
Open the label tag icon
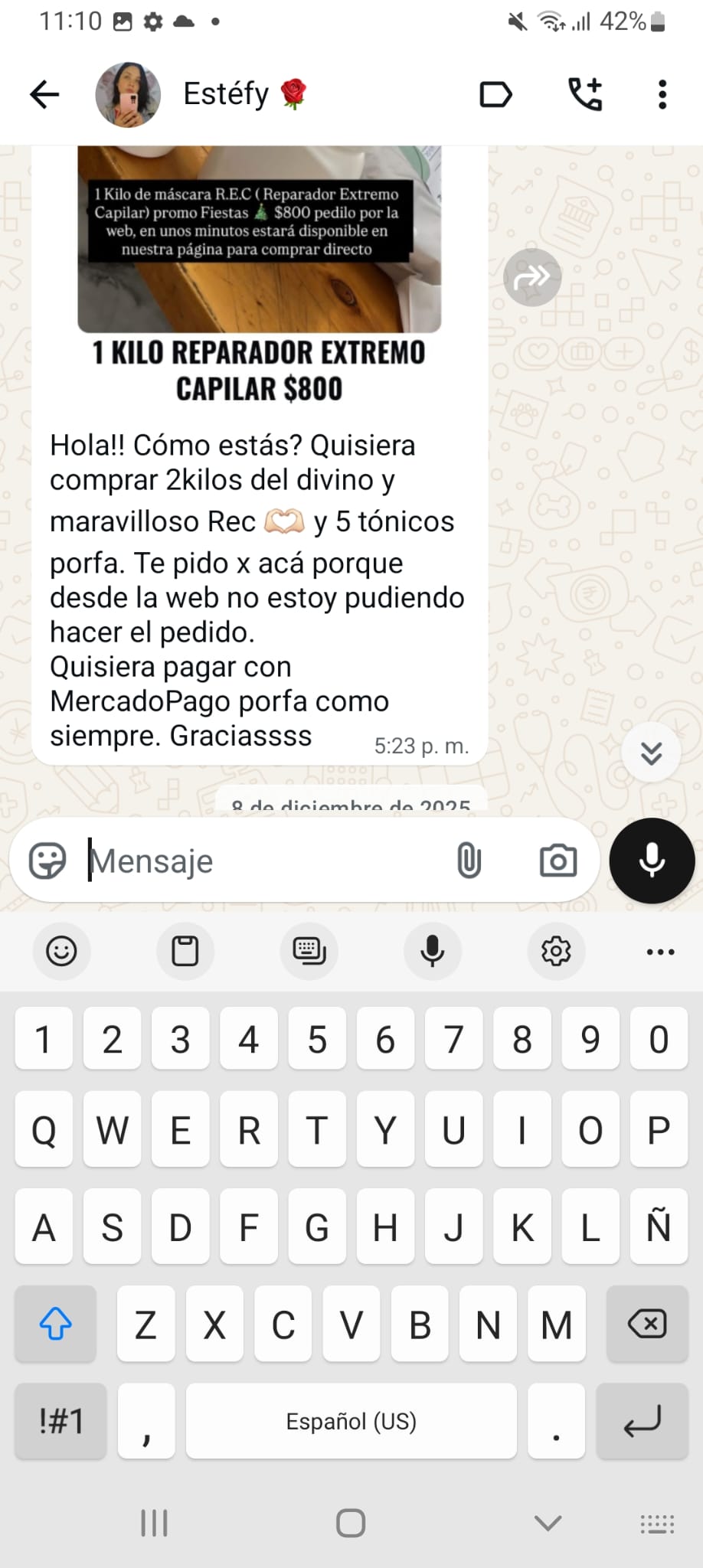[x=495, y=95]
